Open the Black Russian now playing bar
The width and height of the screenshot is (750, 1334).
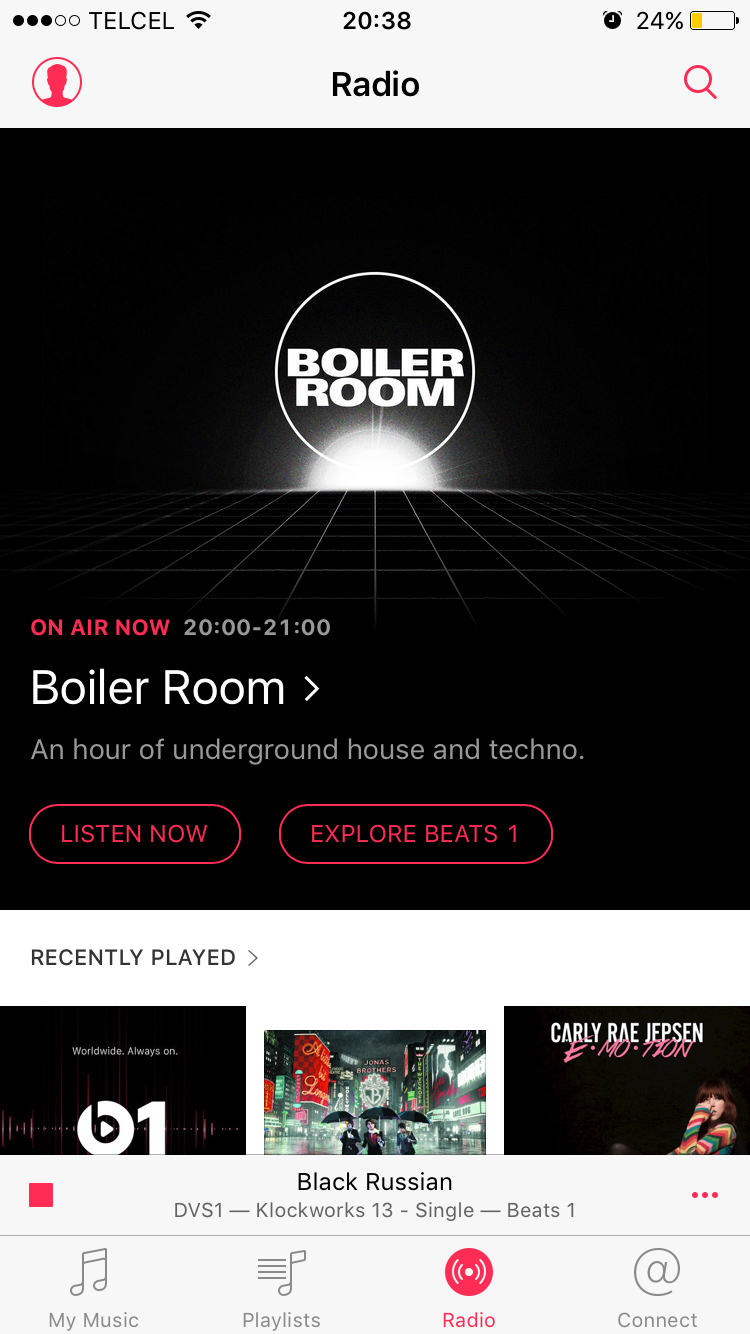pyautogui.click(x=374, y=1195)
